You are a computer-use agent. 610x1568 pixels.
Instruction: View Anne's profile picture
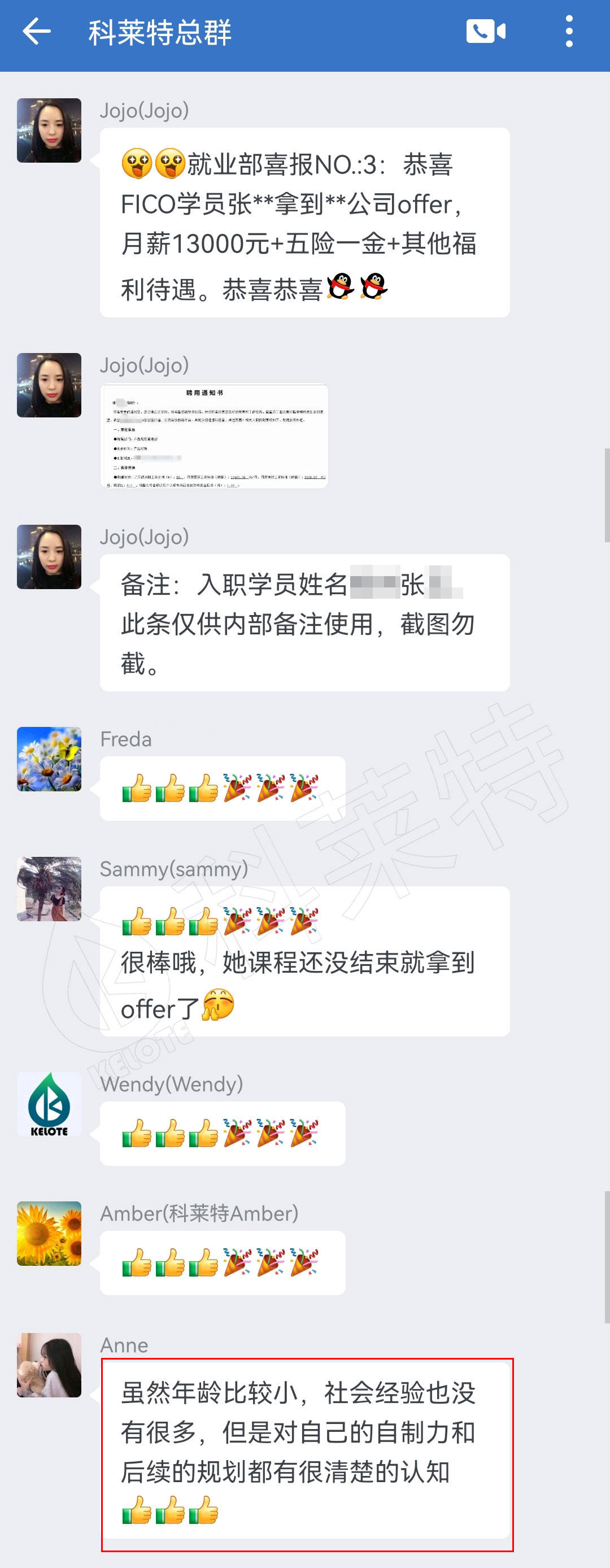pyautogui.click(x=49, y=1365)
